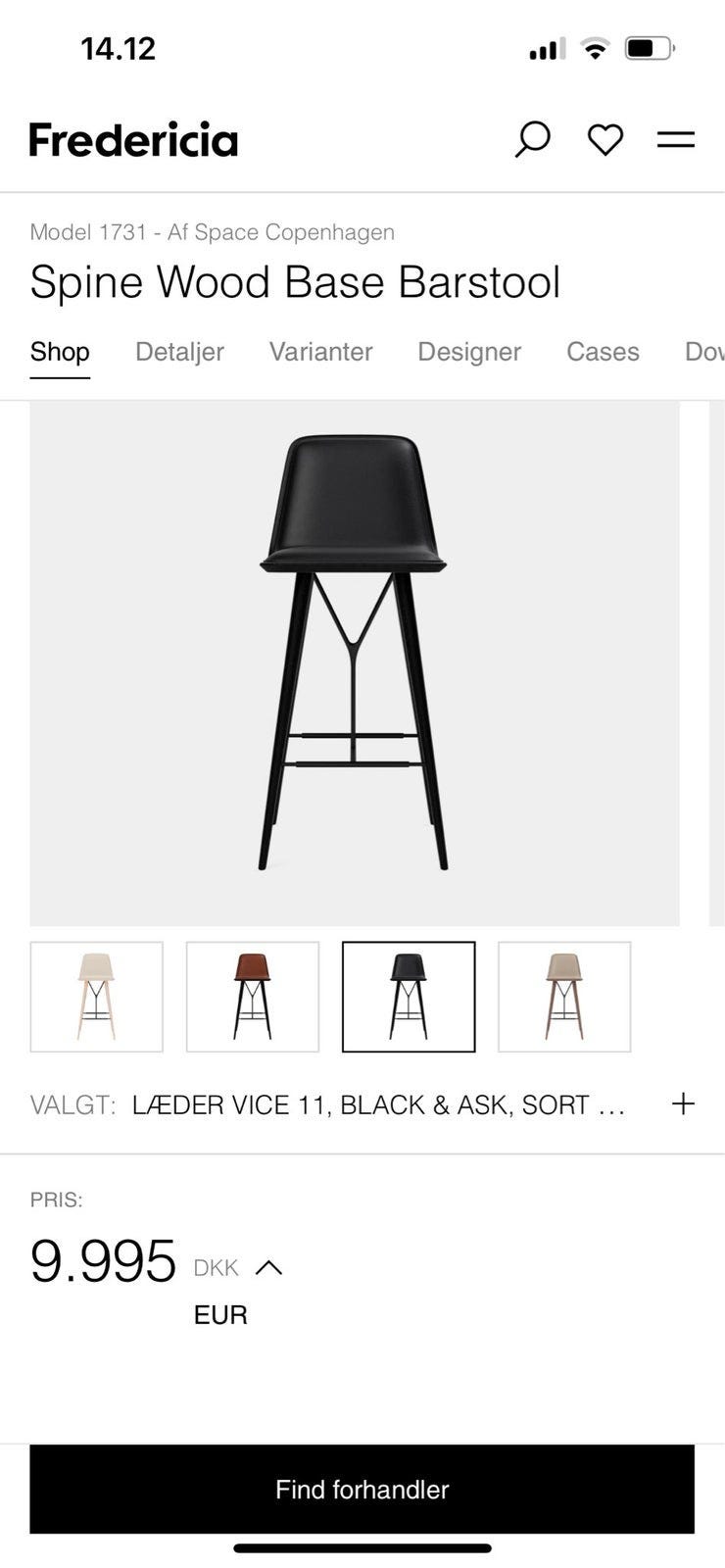Viewport: 725px width, 1568px height.
Task: Select the black barstool thumbnail
Action: click(409, 997)
